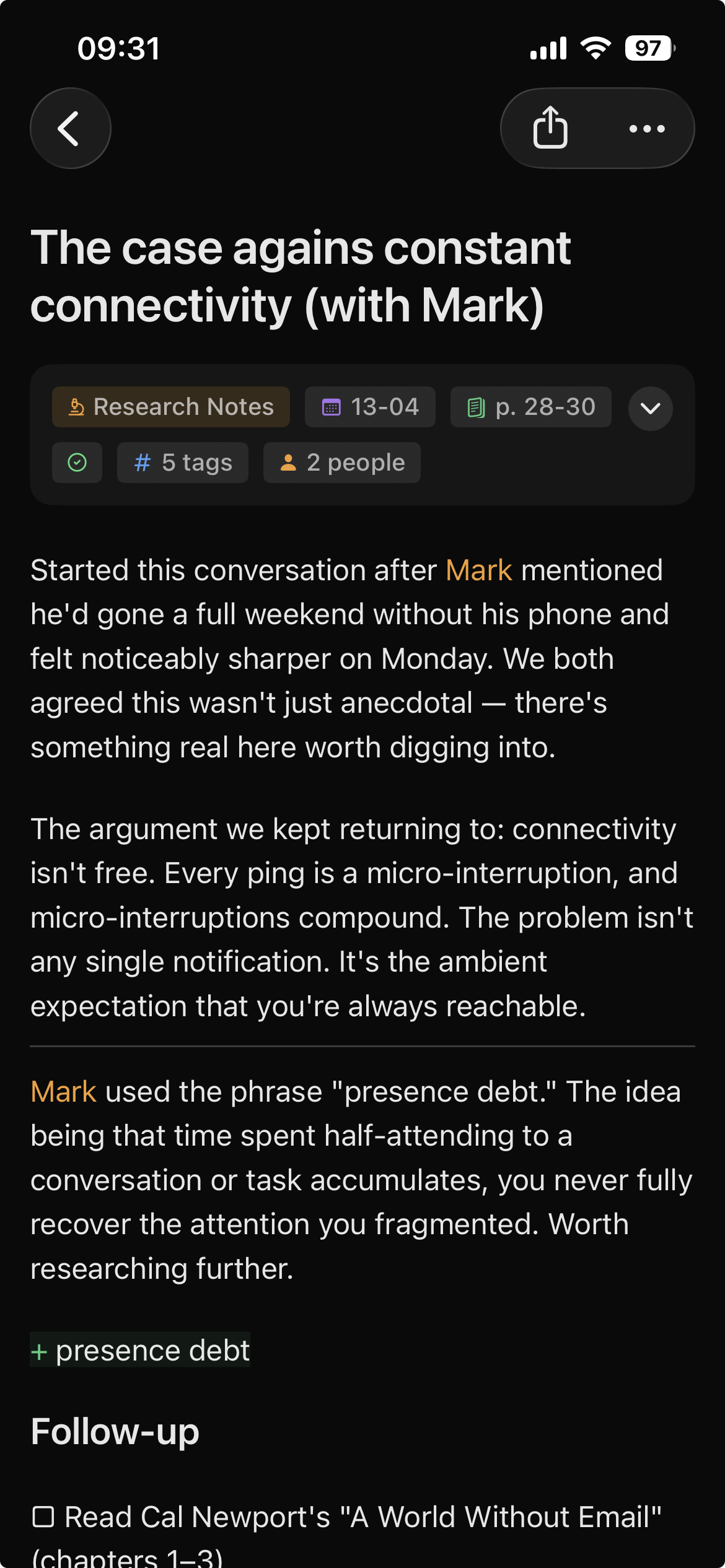
Task: Open the Mark mention before "presence debt"
Action: pyautogui.click(x=63, y=1091)
